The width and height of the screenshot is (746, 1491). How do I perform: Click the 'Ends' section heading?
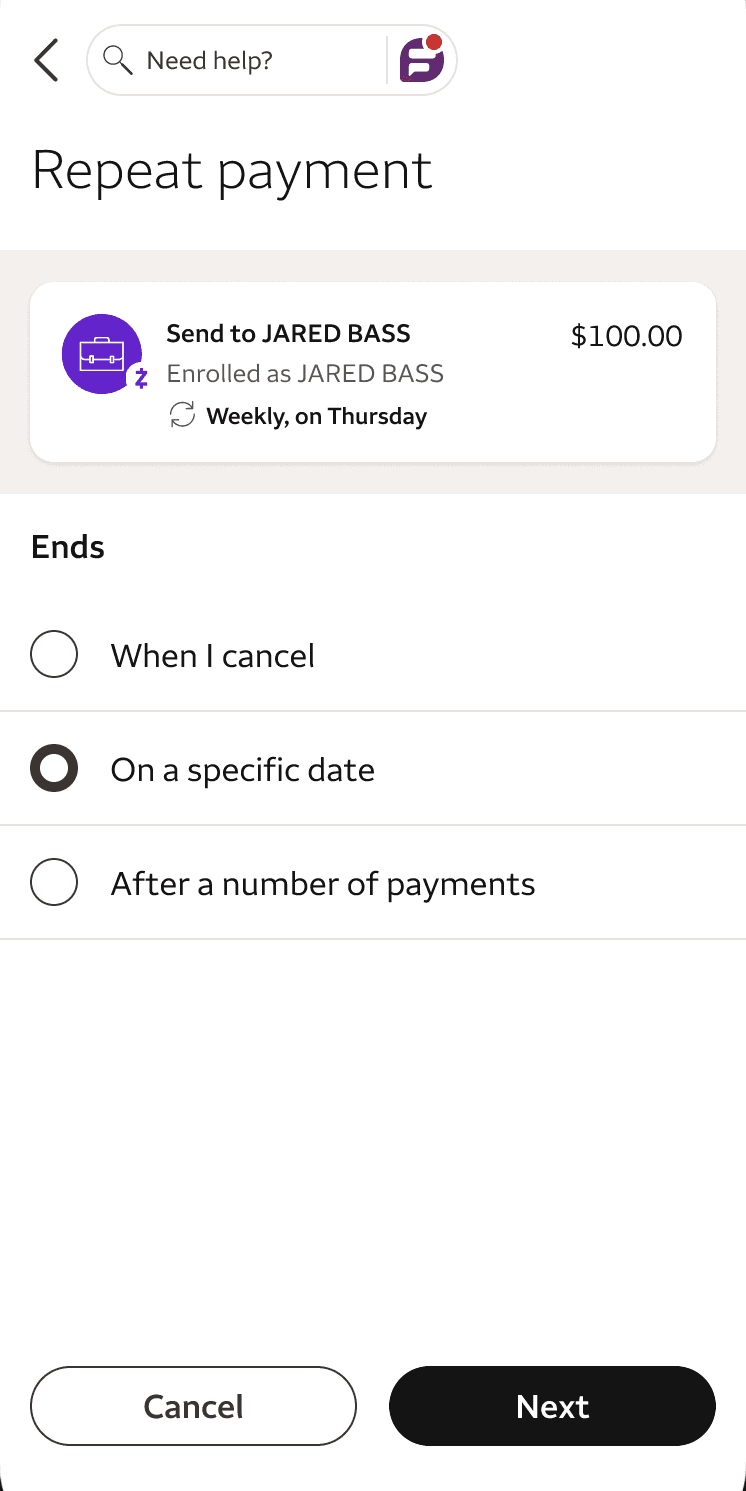click(x=66, y=546)
